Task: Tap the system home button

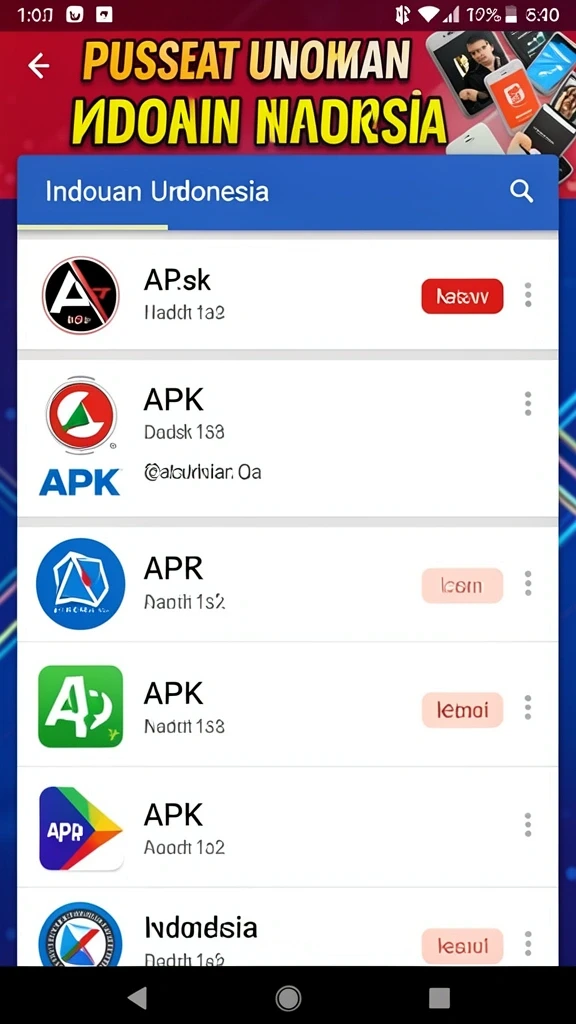Action: (288, 997)
